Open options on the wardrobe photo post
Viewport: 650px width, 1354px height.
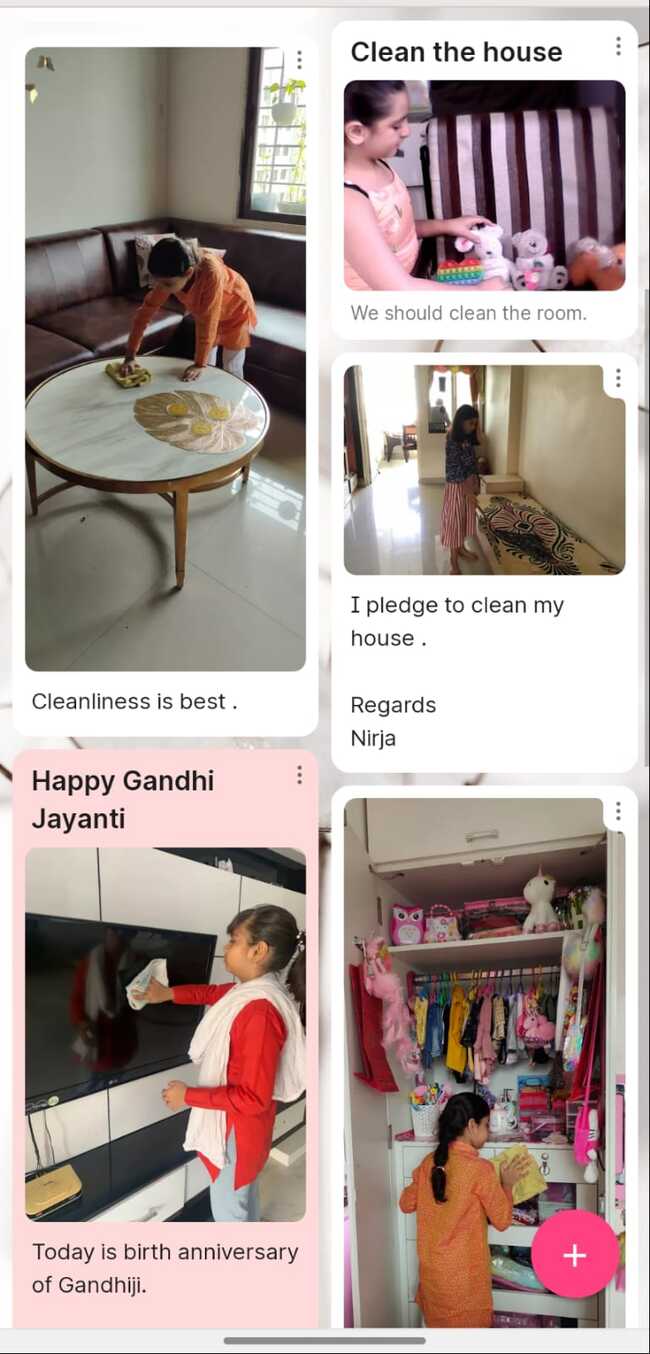click(x=618, y=811)
